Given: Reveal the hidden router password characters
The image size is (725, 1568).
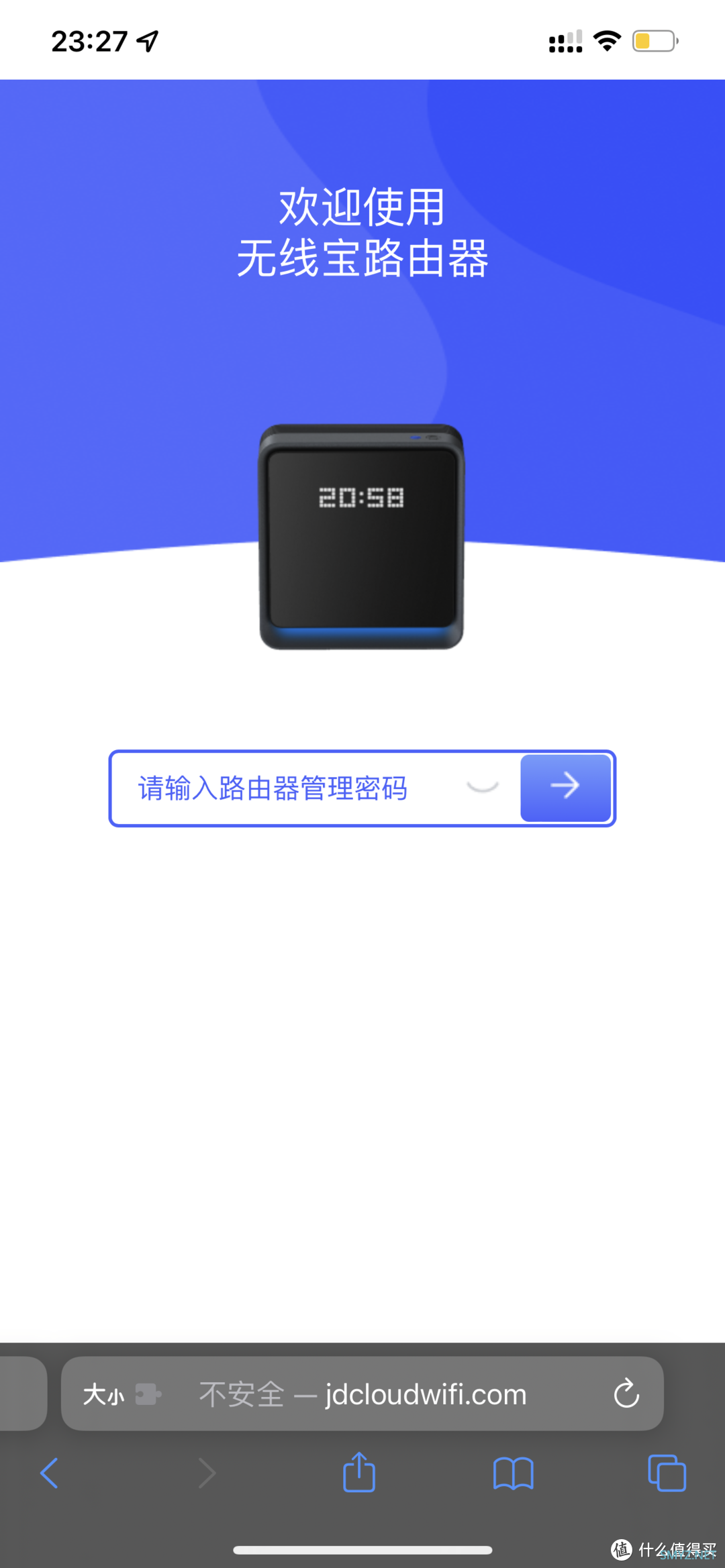Looking at the screenshot, I should 482,788.
